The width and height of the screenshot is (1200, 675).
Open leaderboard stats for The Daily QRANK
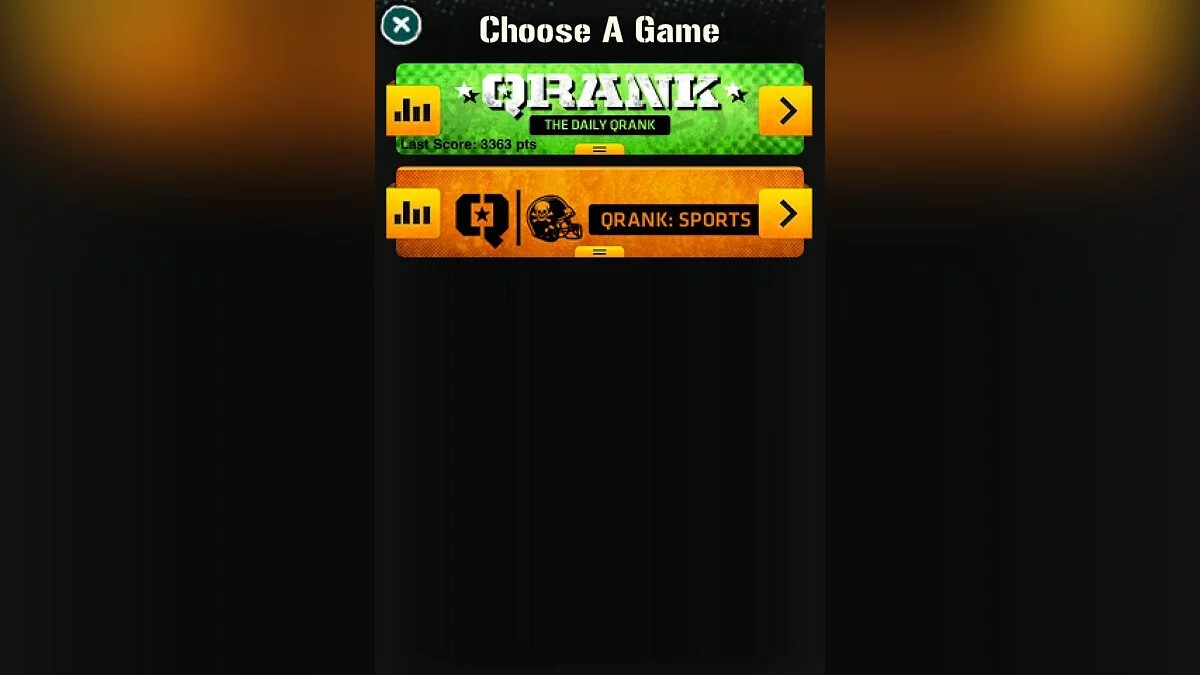[413, 110]
